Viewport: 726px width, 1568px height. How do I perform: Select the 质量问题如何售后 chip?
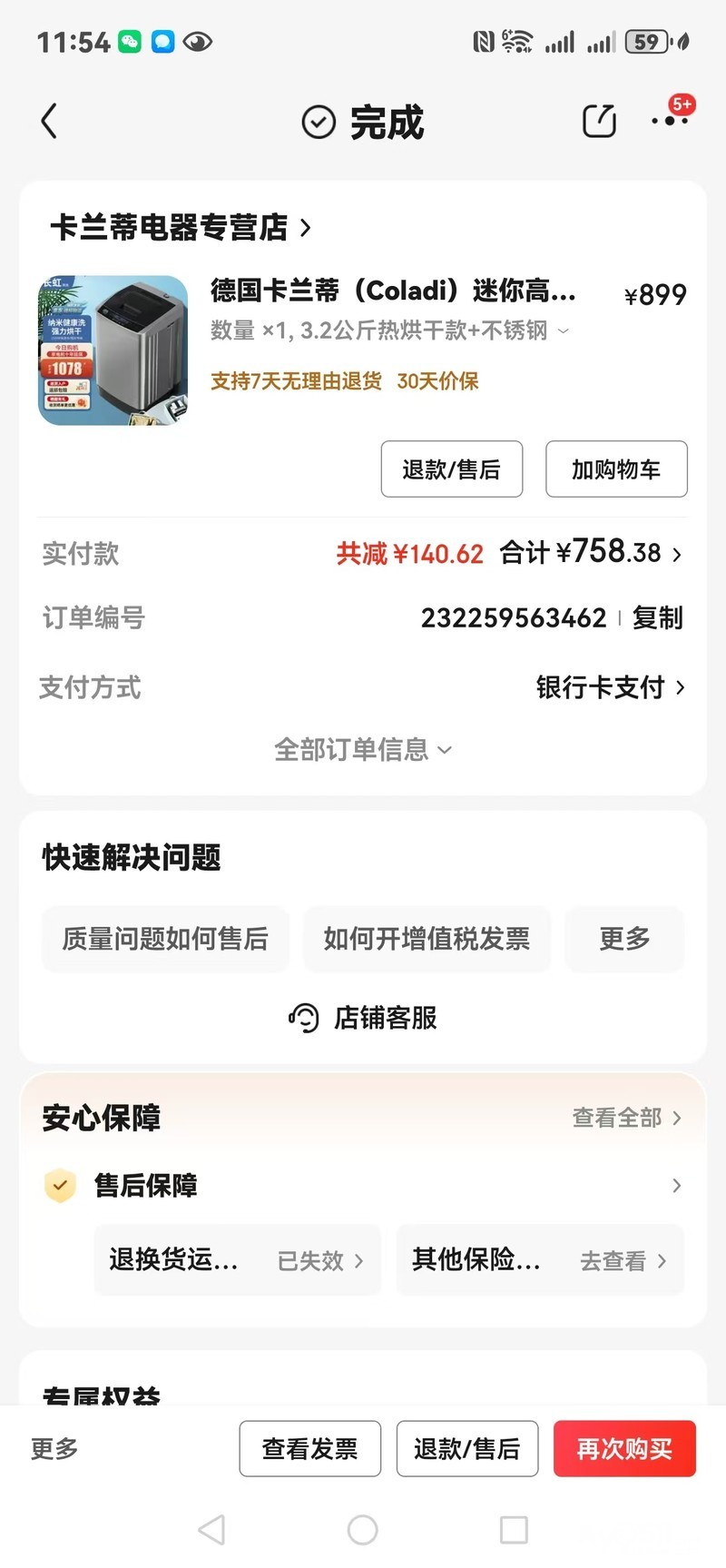pos(165,939)
